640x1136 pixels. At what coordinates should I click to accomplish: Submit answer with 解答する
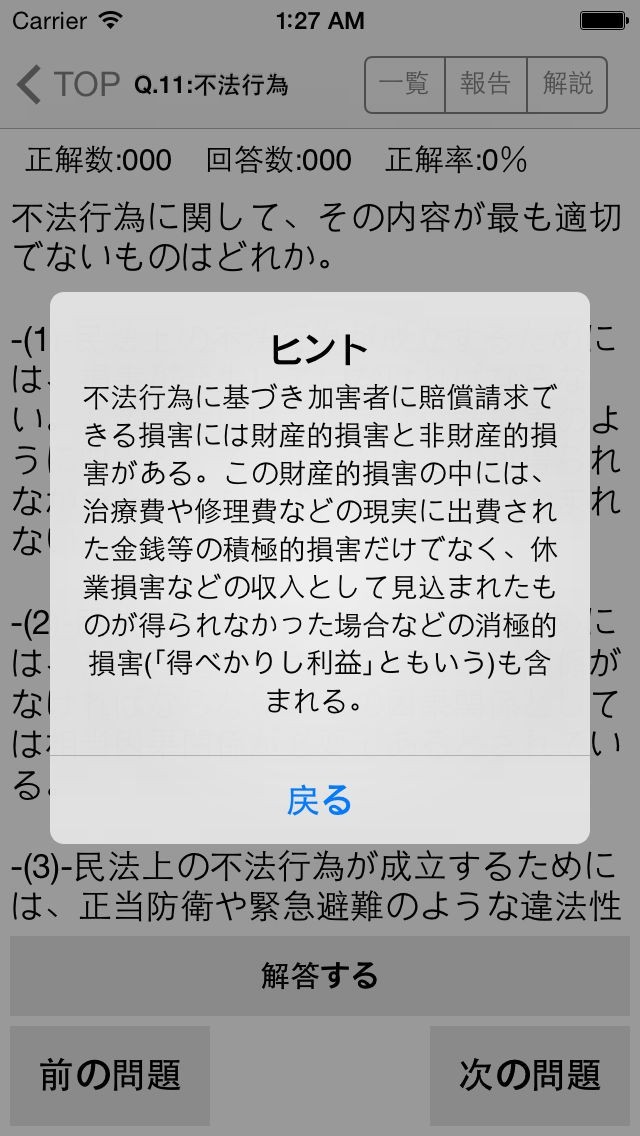pos(320,975)
